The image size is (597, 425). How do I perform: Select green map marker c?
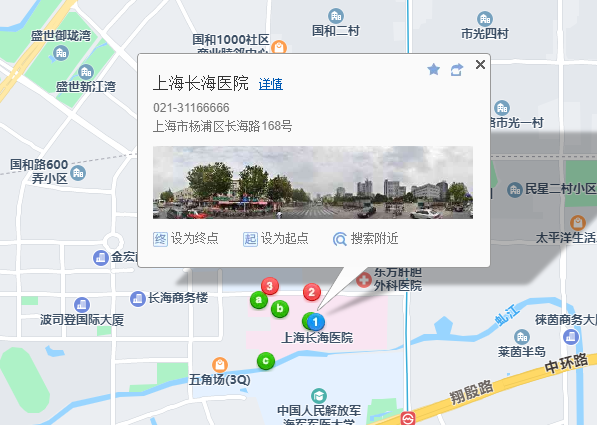266,361
